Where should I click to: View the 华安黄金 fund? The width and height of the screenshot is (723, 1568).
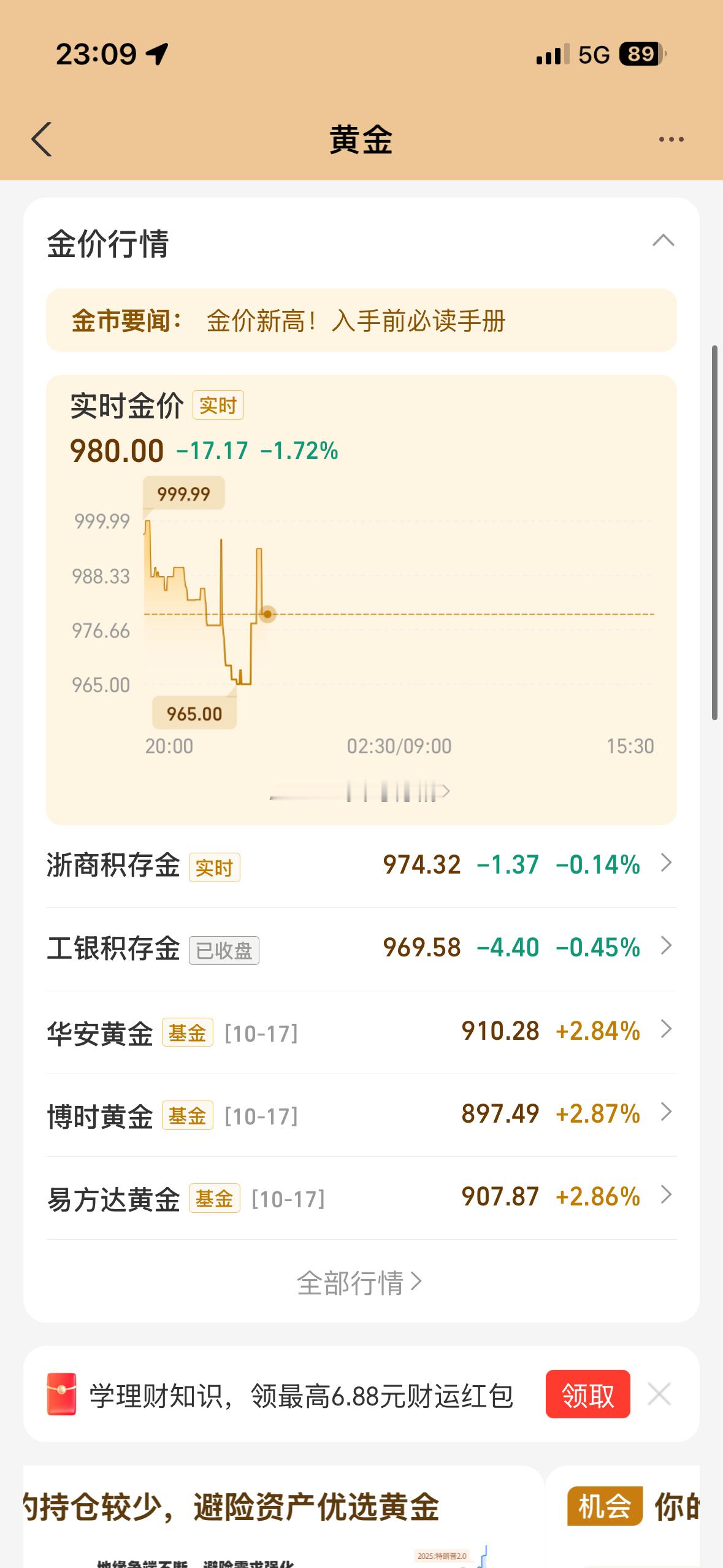(x=361, y=1032)
